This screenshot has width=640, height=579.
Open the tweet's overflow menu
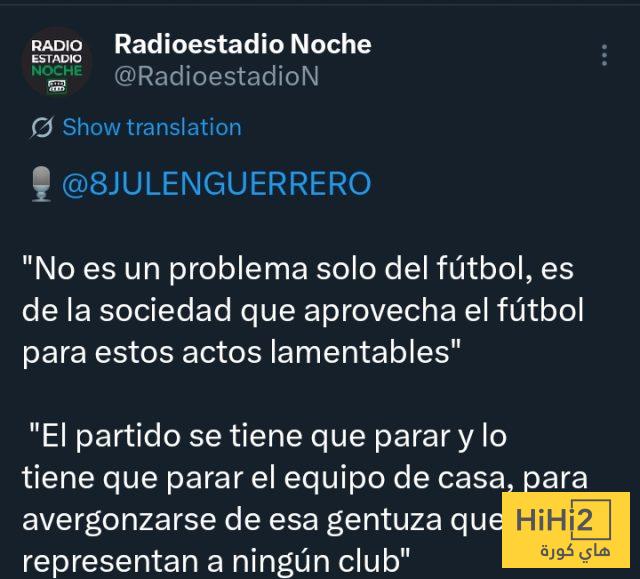point(605,54)
